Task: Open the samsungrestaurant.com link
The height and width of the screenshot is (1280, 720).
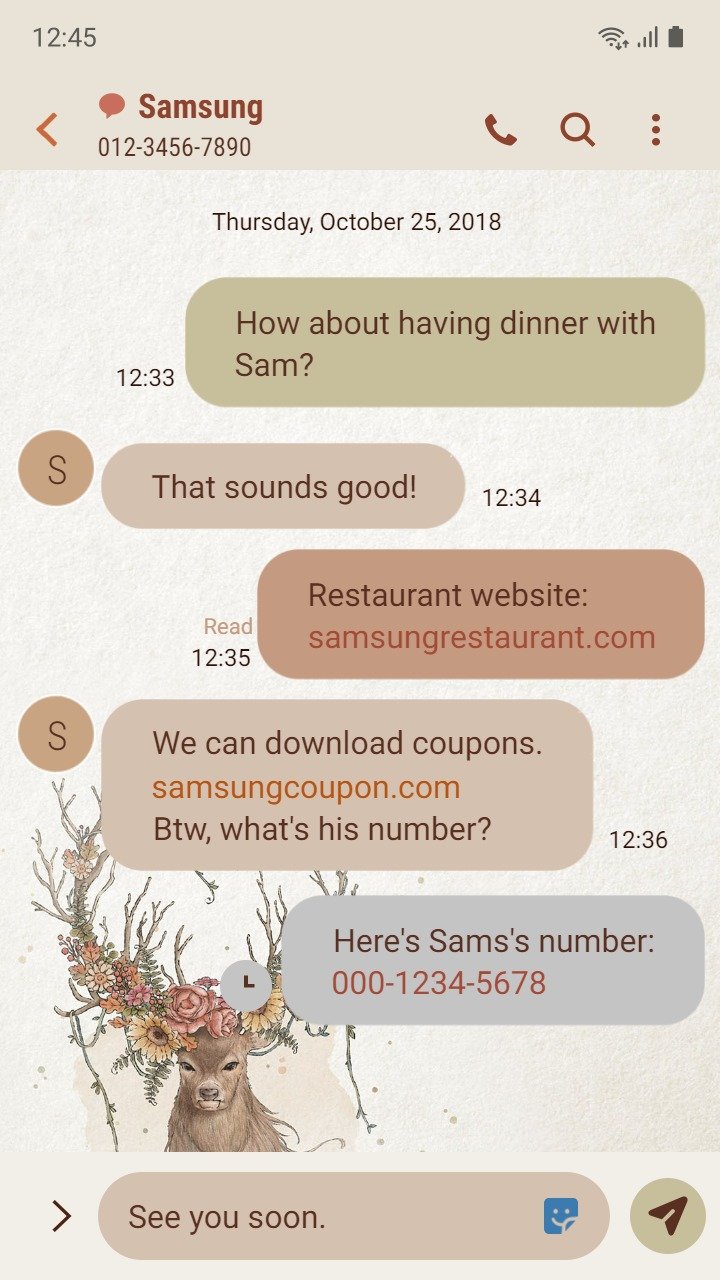Action: (x=481, y=638)
